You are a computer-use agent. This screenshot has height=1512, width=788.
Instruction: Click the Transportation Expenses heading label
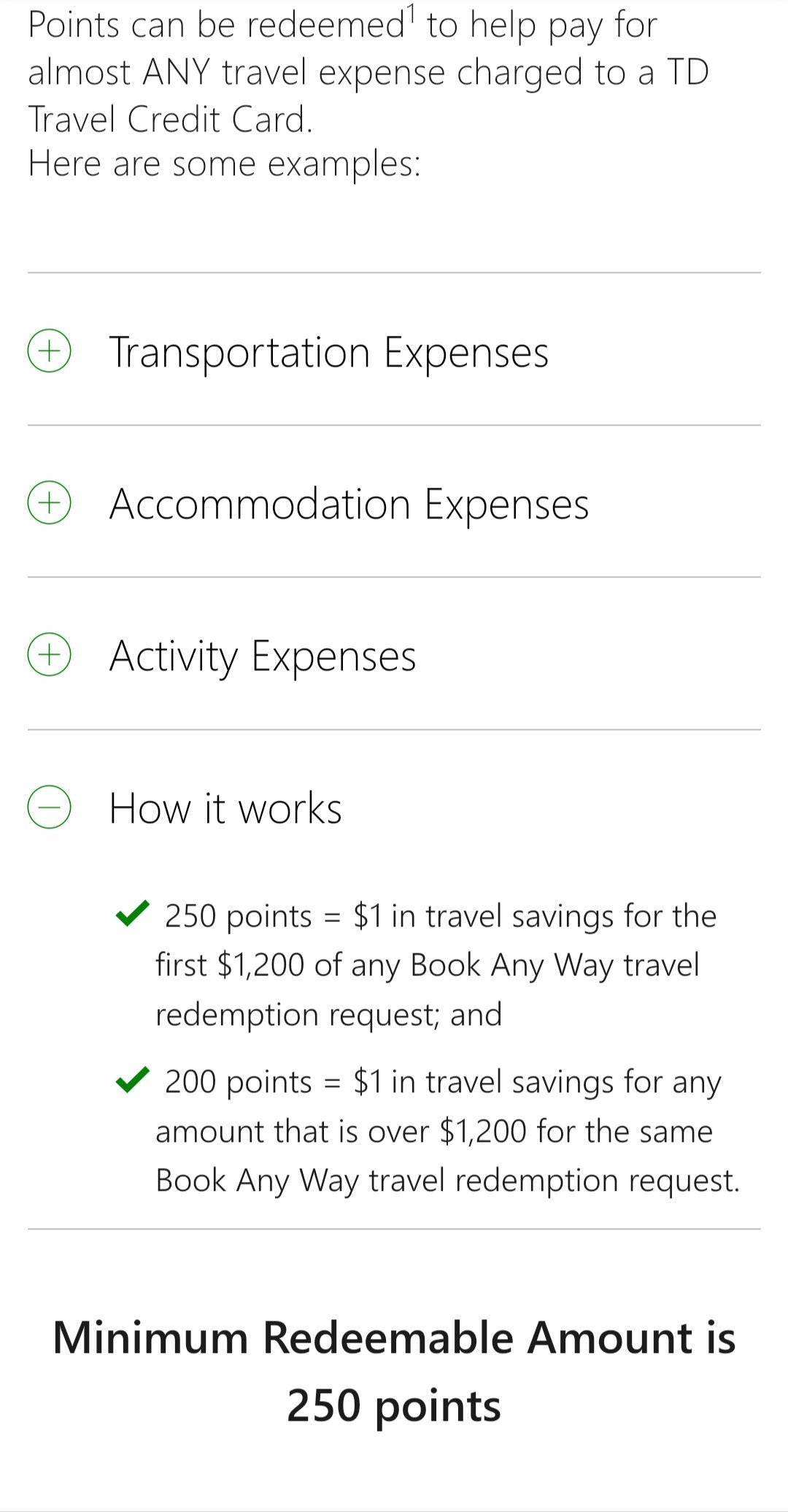coord(328,352)
